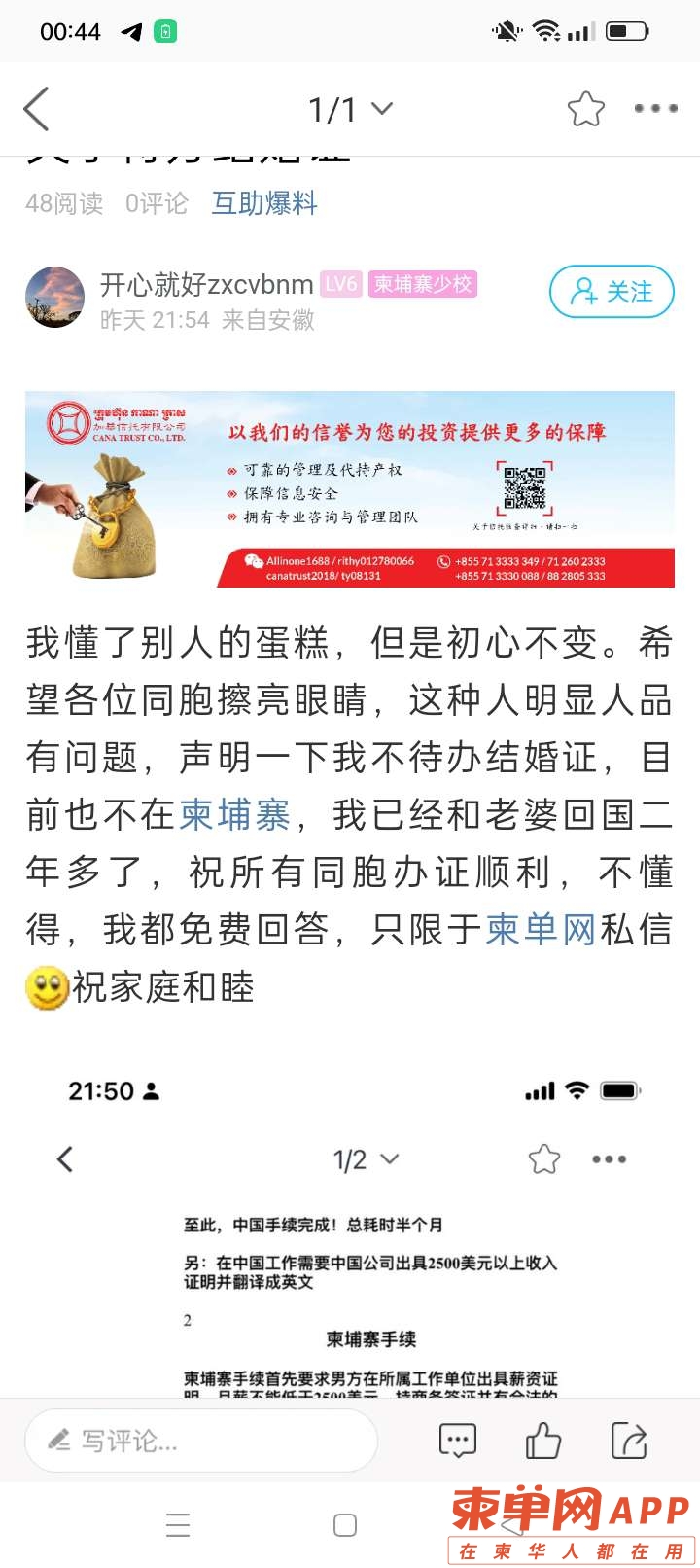Open the comments bubble icon
The width and height of the screenshot is (700, 1568).
(x=457, y=1441)
